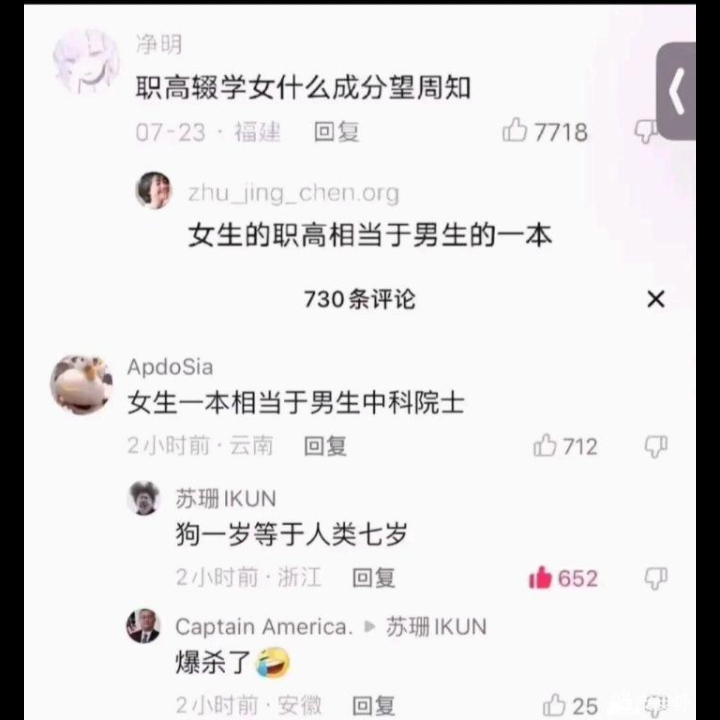This screenshot has width=720, height=720.
Task: Like ApdoSia's comment with 712 likes
Action: coord(545,446)
